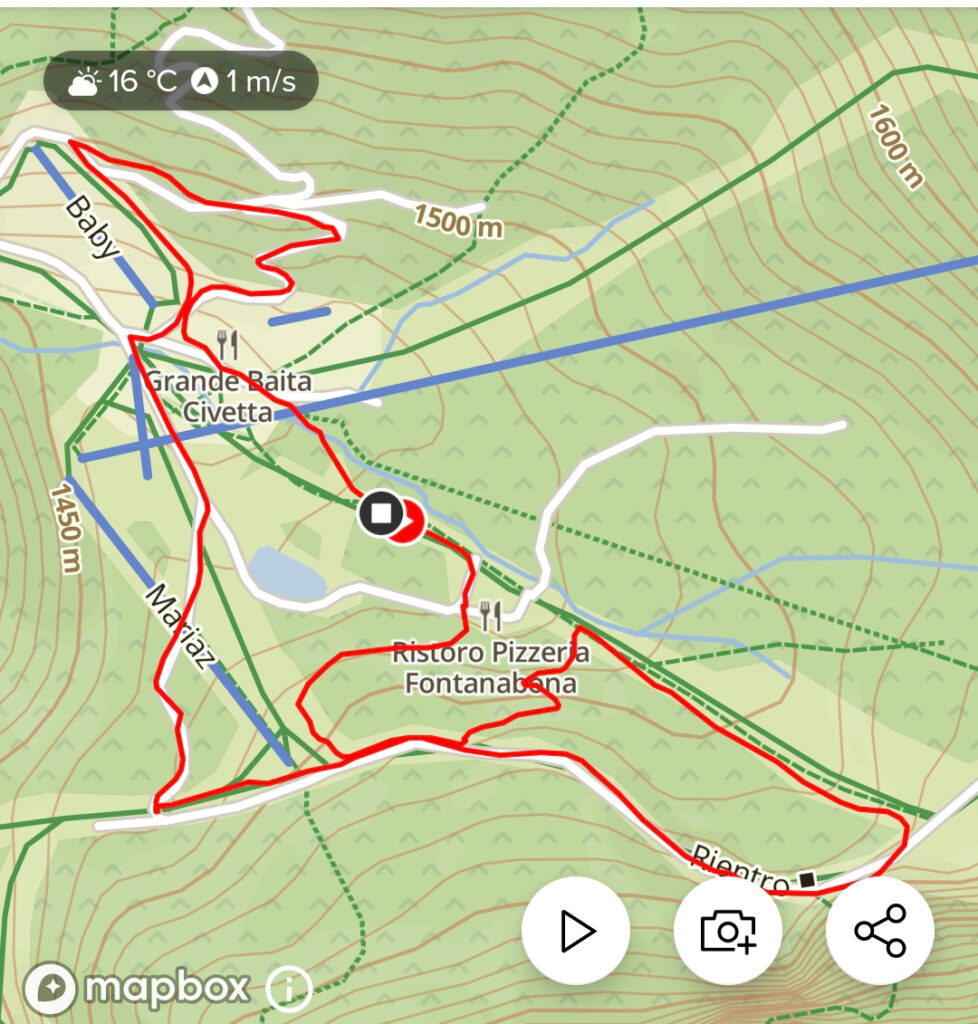Viewport: 978px width, 1024px height.
Task: Add a photo with the camera button
Action: tap(728, 931)
